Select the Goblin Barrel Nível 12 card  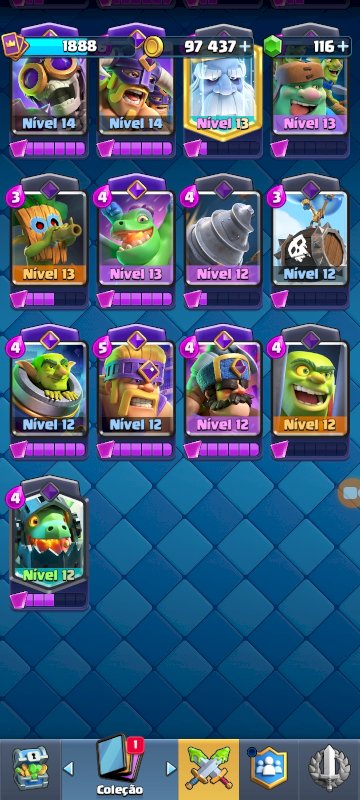pyautogui.click(x=49, y=390)
